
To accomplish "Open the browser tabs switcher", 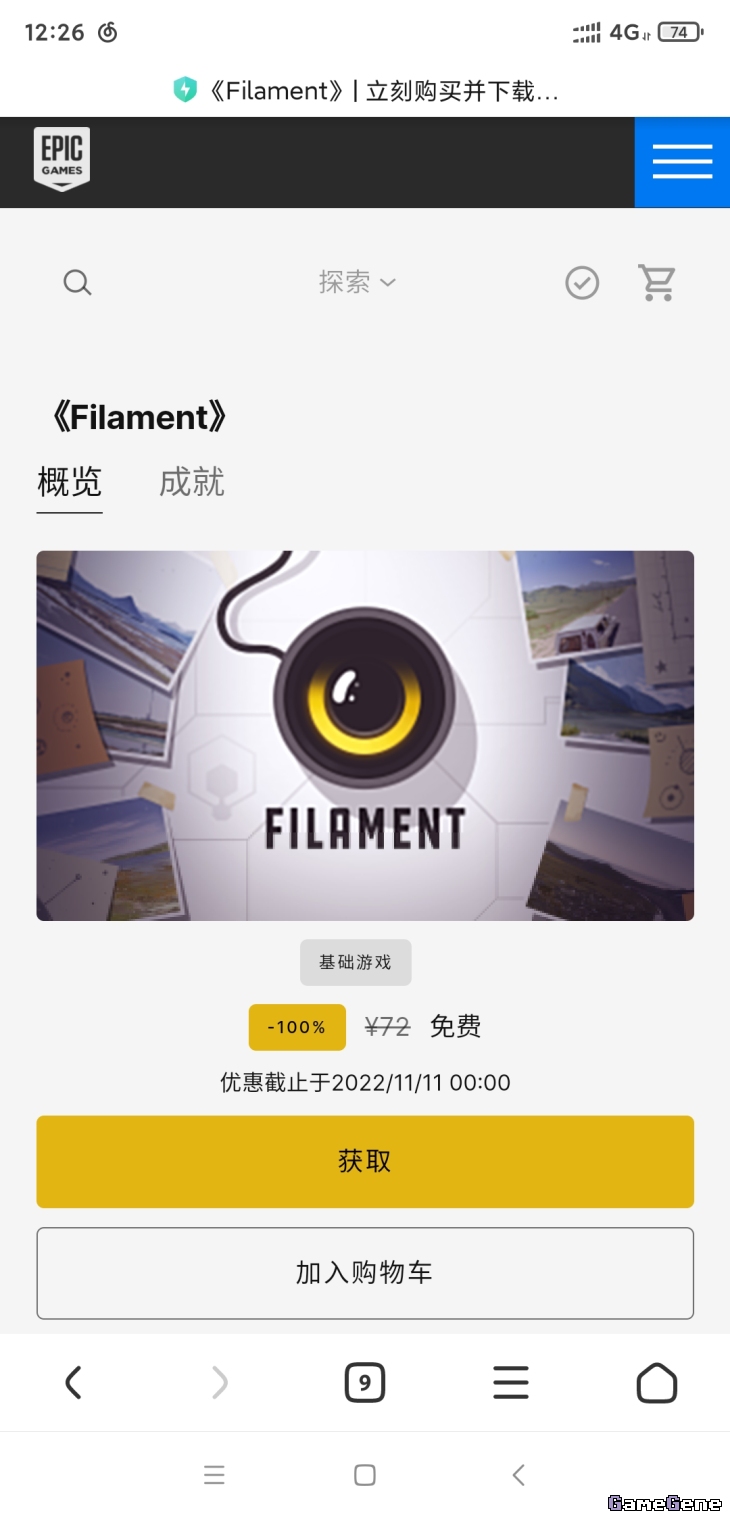I will (364, 1383).
